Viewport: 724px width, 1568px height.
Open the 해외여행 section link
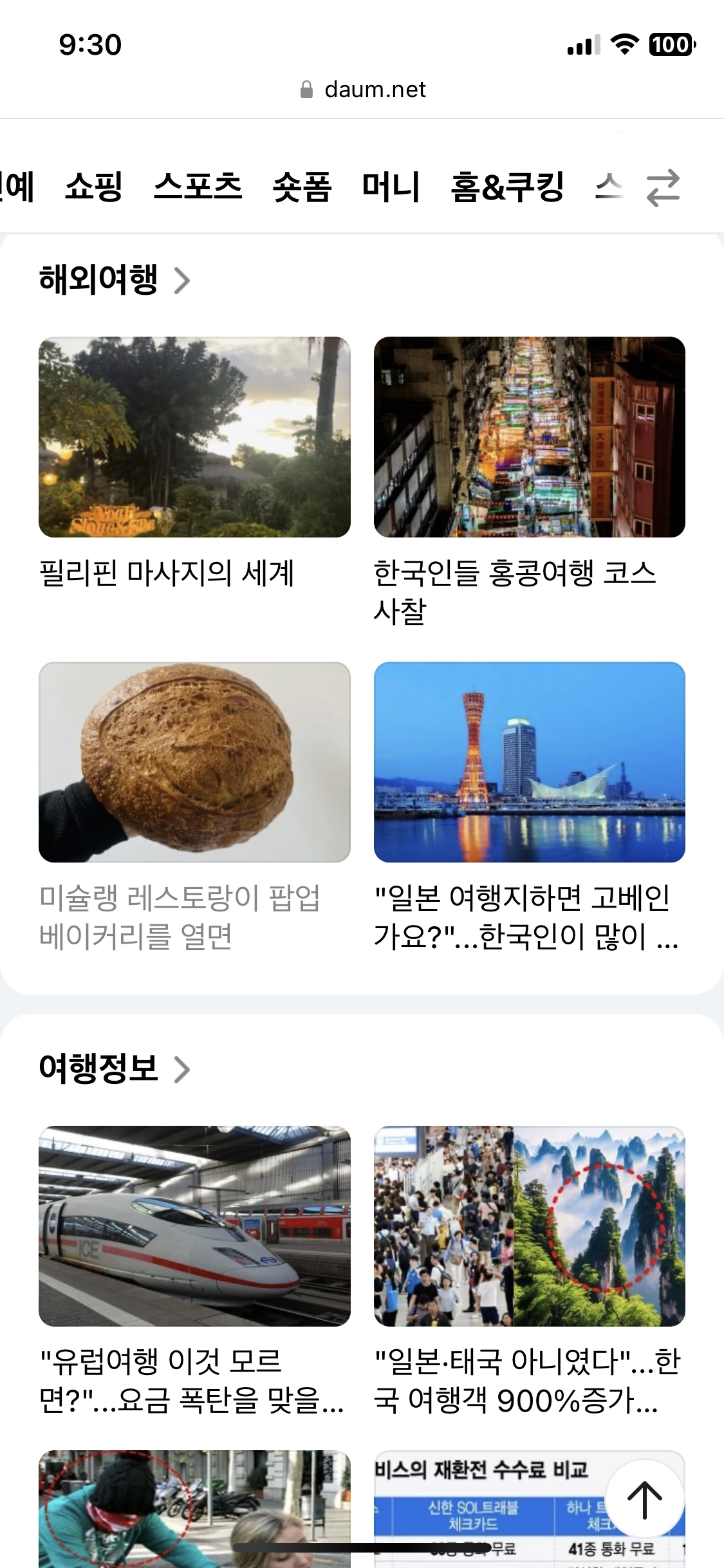tap(115, 280)
